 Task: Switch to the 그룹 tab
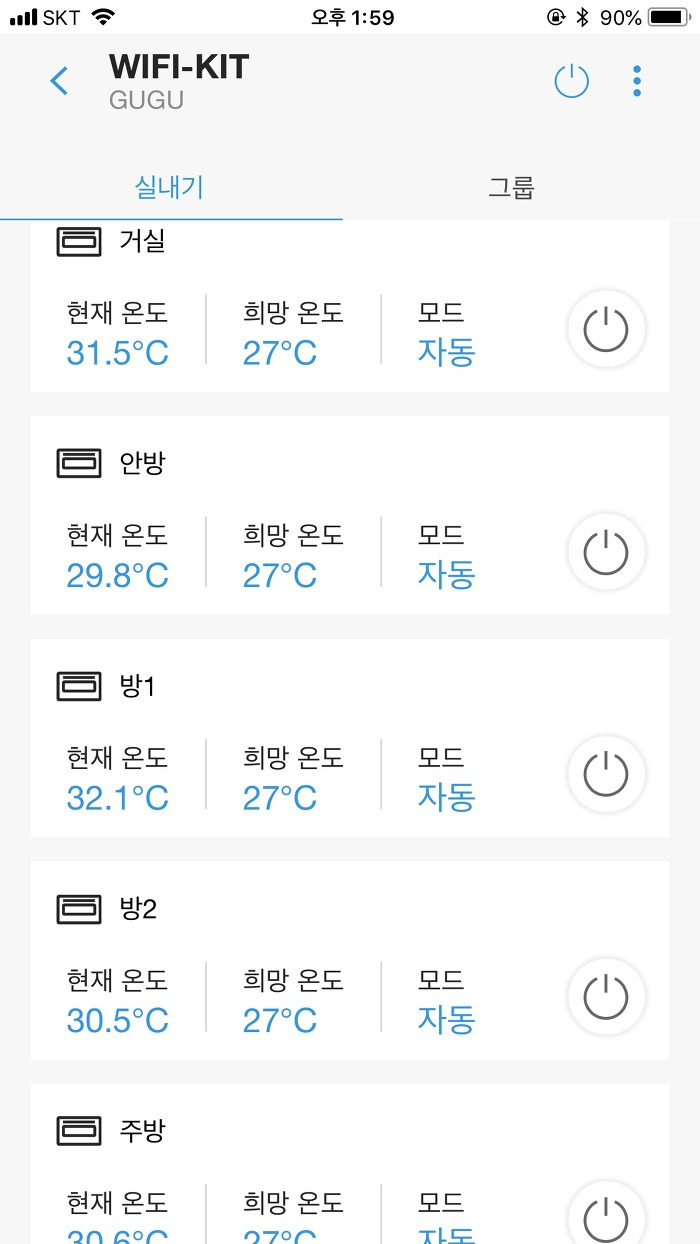click(x=512, y=187)
